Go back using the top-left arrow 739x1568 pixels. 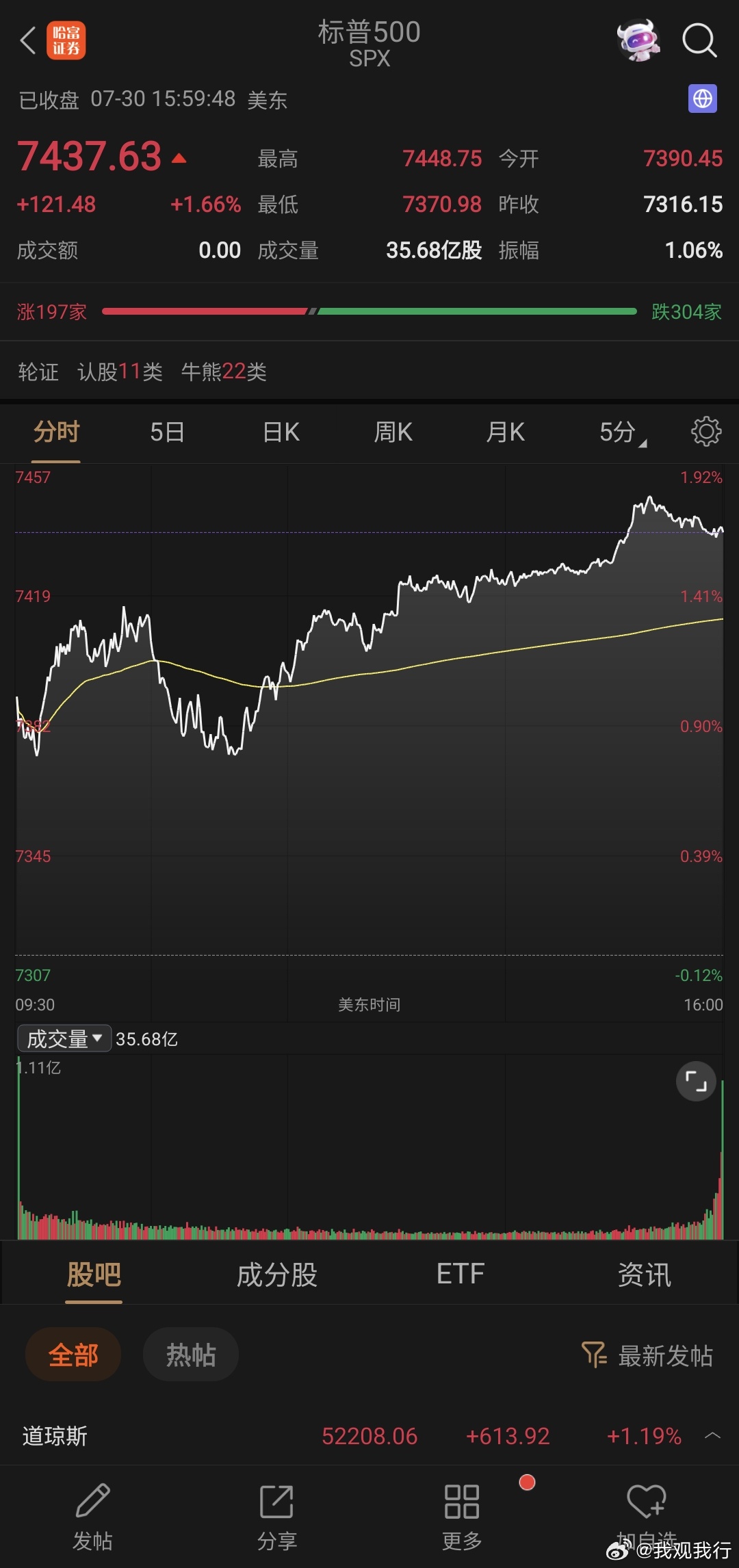[x=27, y=40]
